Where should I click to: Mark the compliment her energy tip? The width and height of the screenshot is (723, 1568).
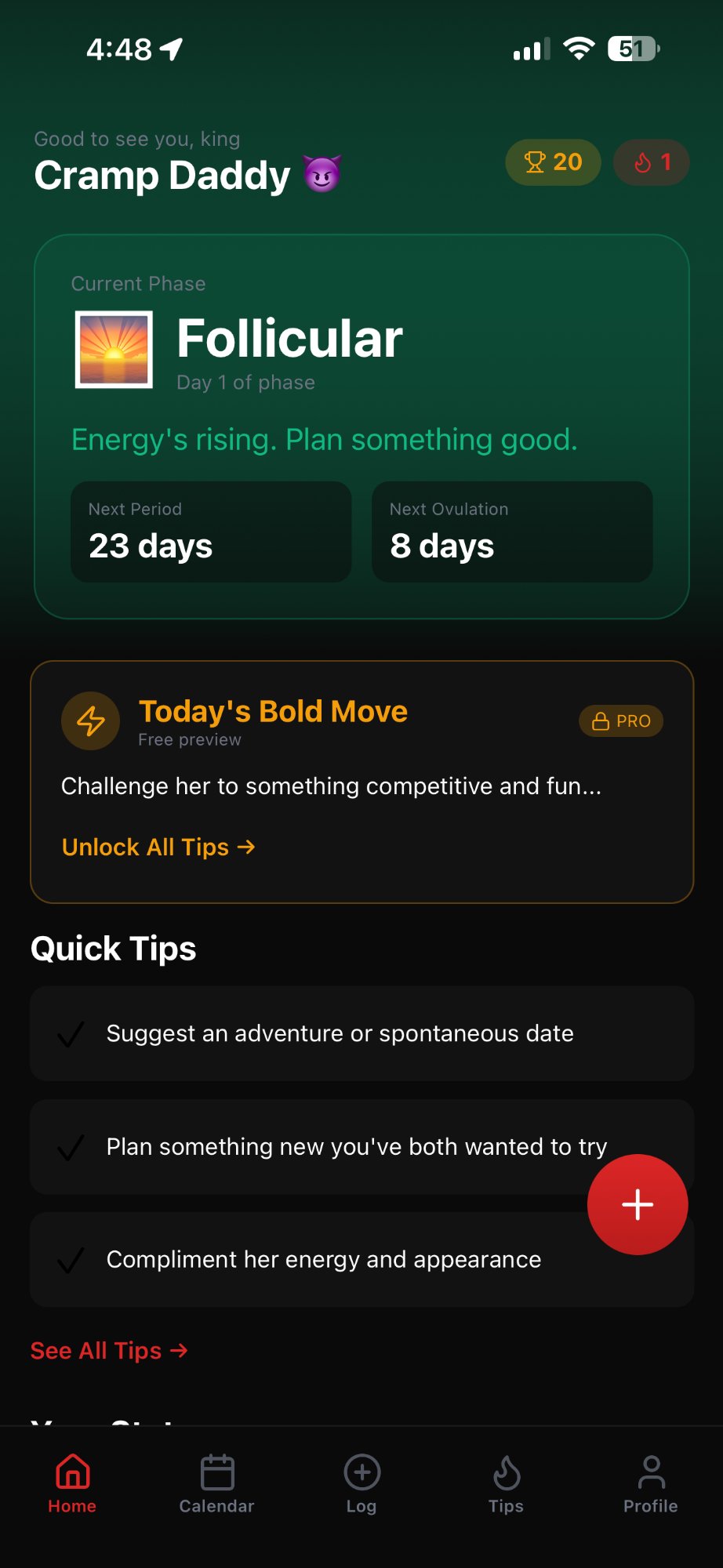click(71, 1260)
